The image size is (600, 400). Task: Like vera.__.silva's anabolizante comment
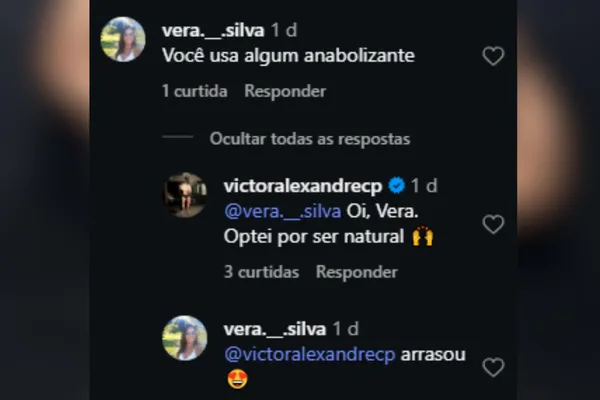tap(493, 56)
